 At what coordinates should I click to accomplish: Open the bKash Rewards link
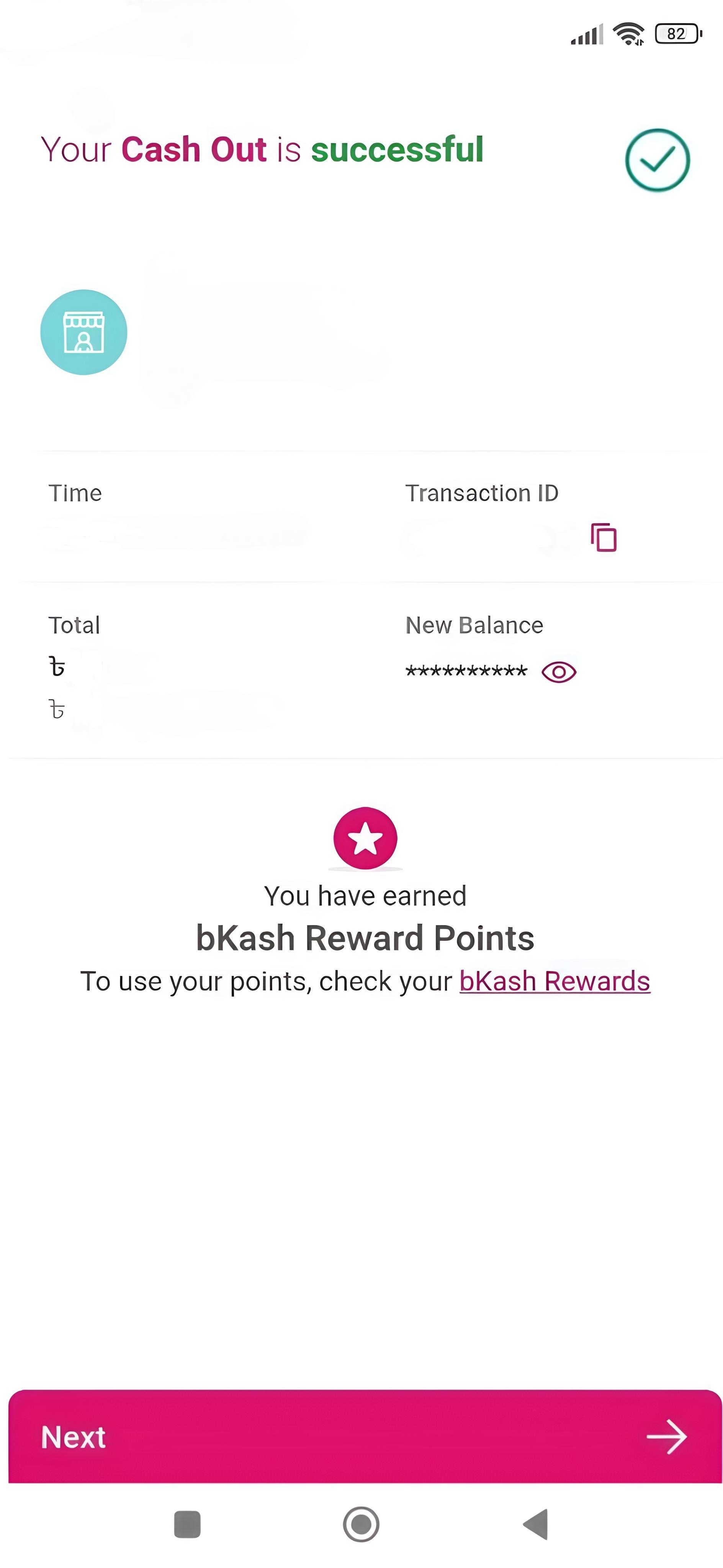click(554, 981)
